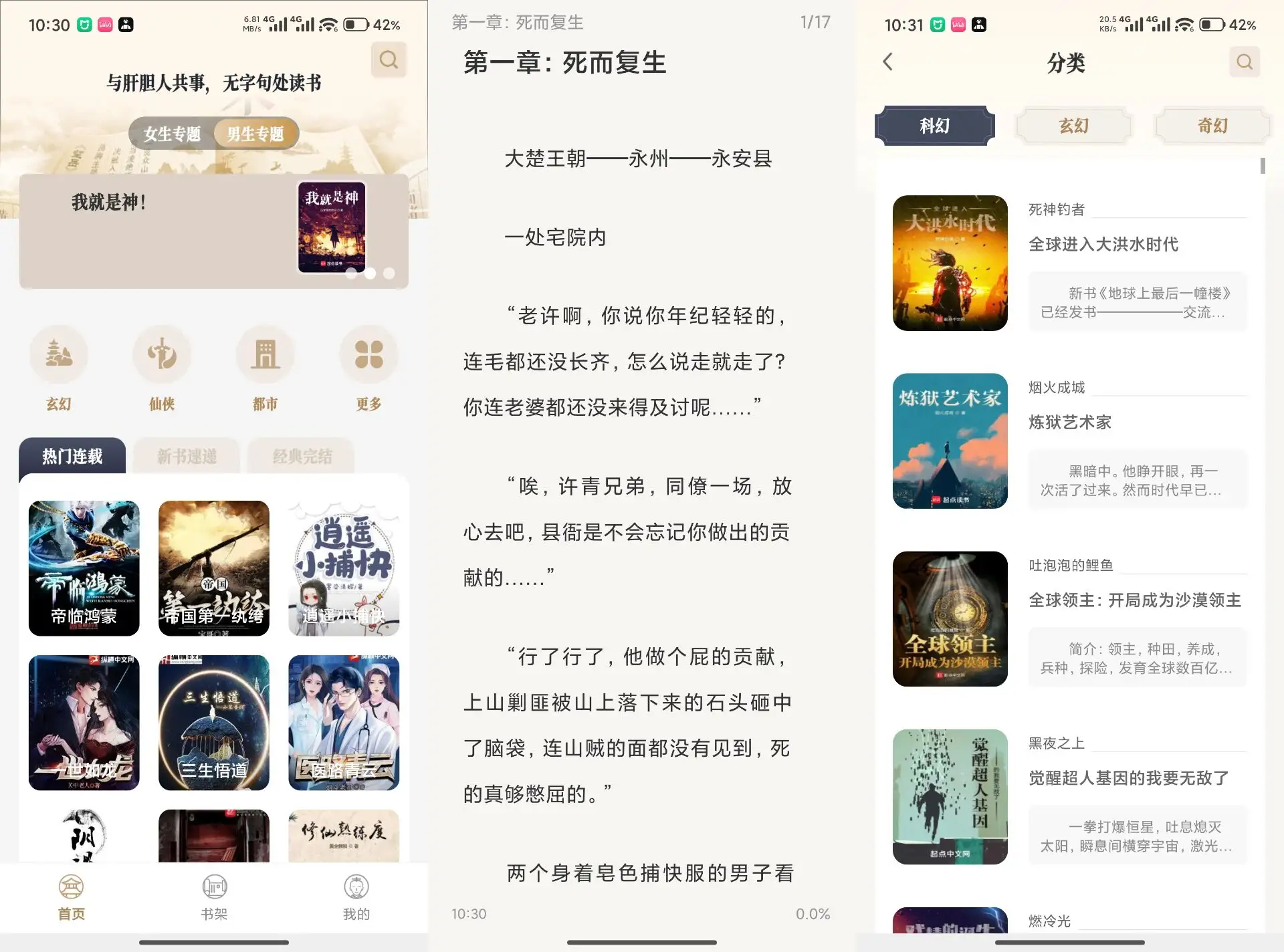Open 全球领主：开局成为沙漠领主

(x=1134, y=600)
